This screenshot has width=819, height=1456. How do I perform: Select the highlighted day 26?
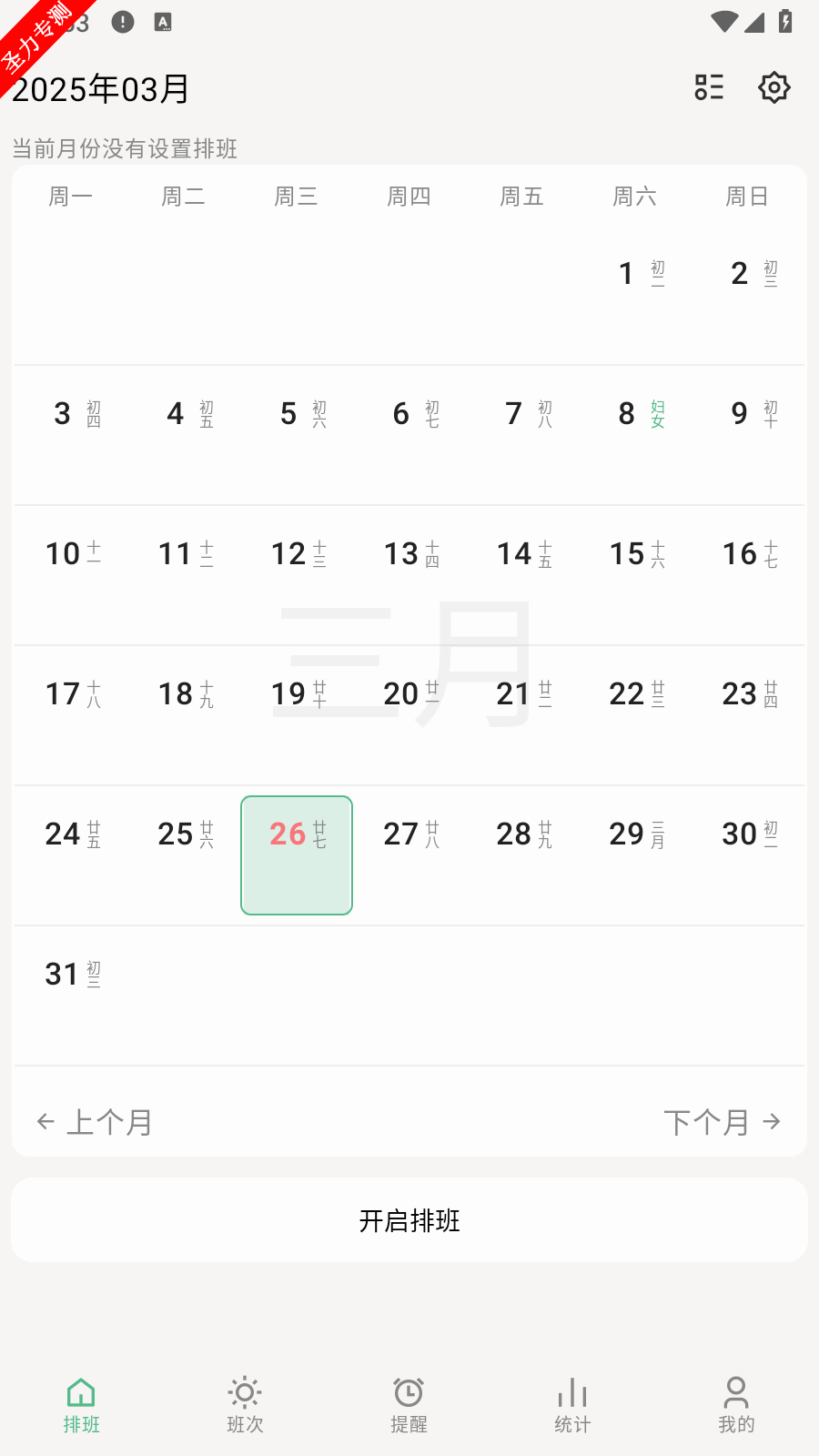(297, 855)
